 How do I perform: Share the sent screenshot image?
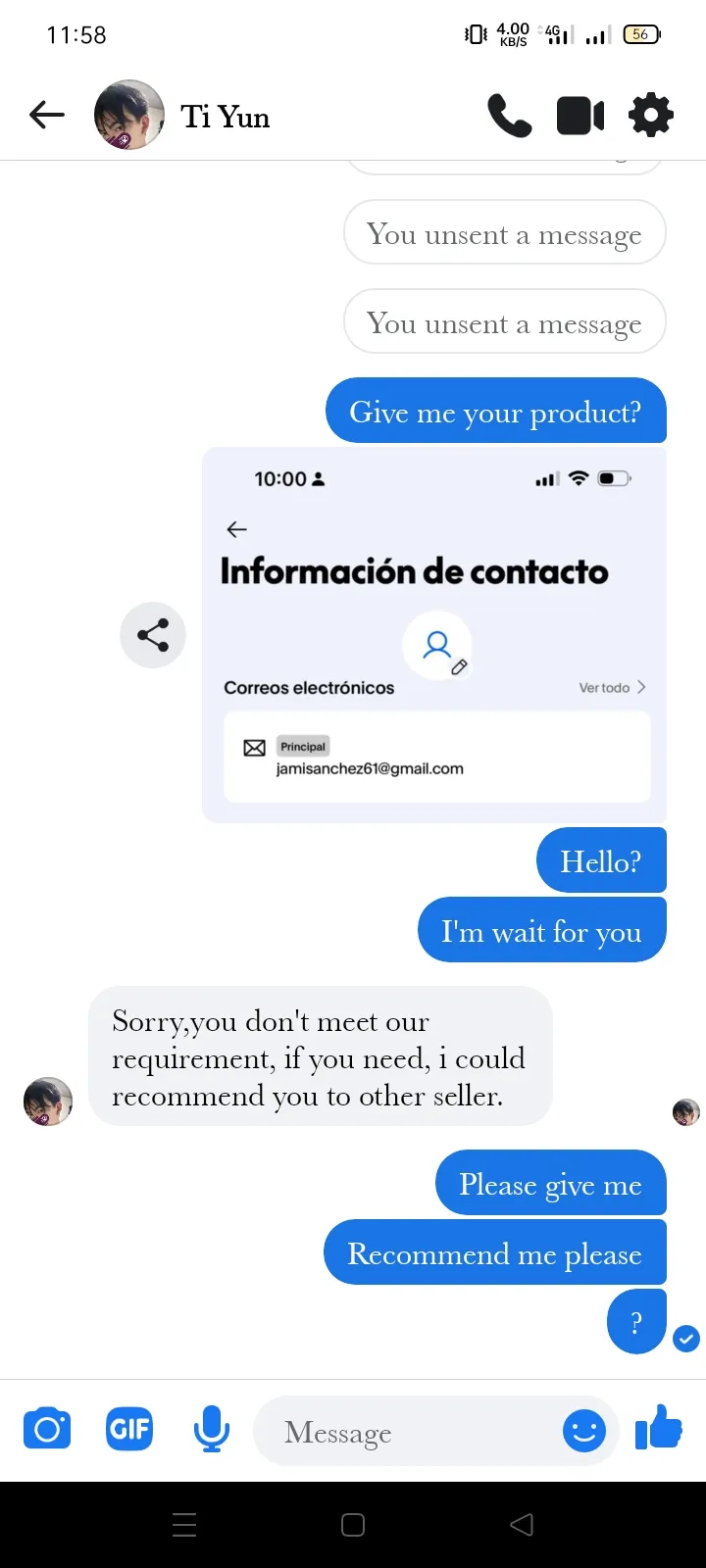click(x=153, y=635)
